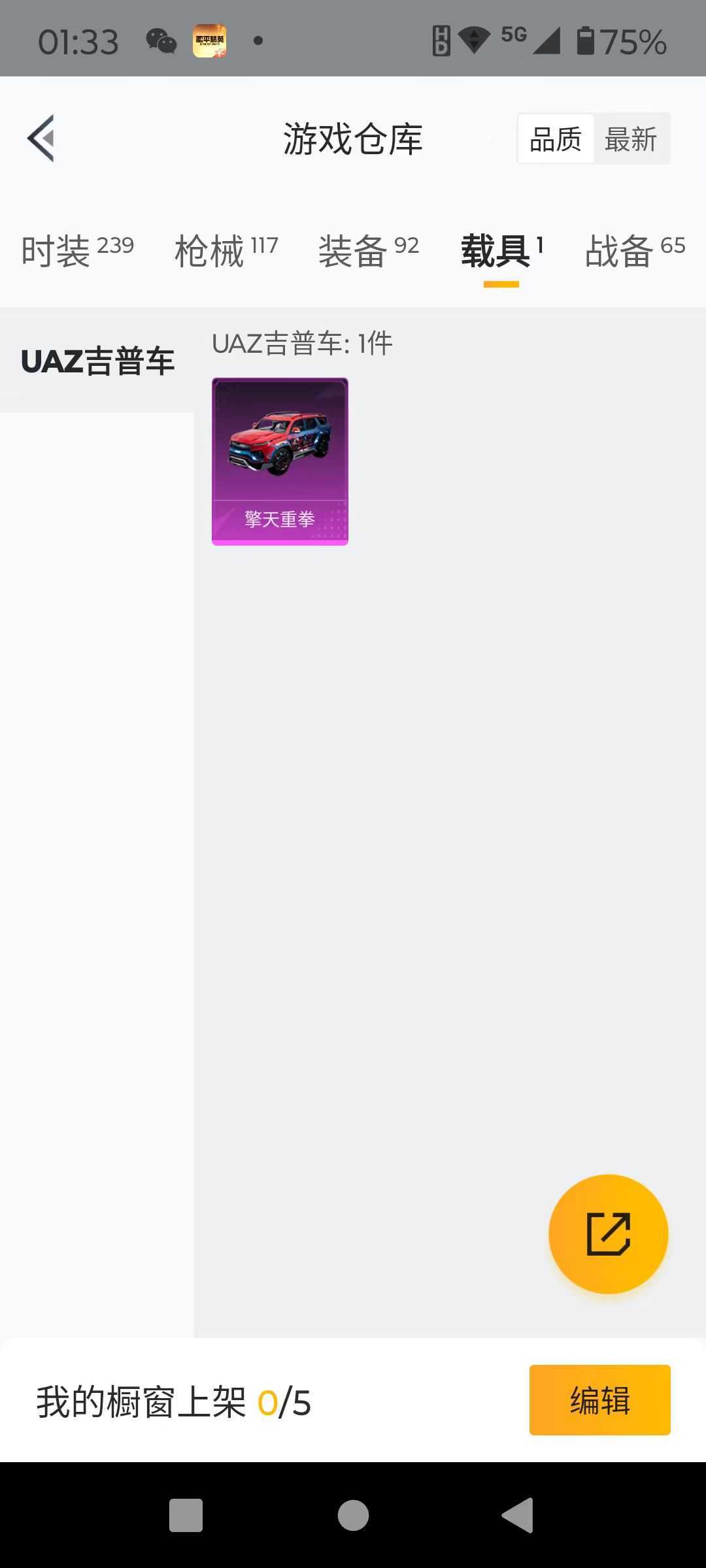Tap the system back triangle
Screen dimensions: 706x1568
tap(518, 1514)
